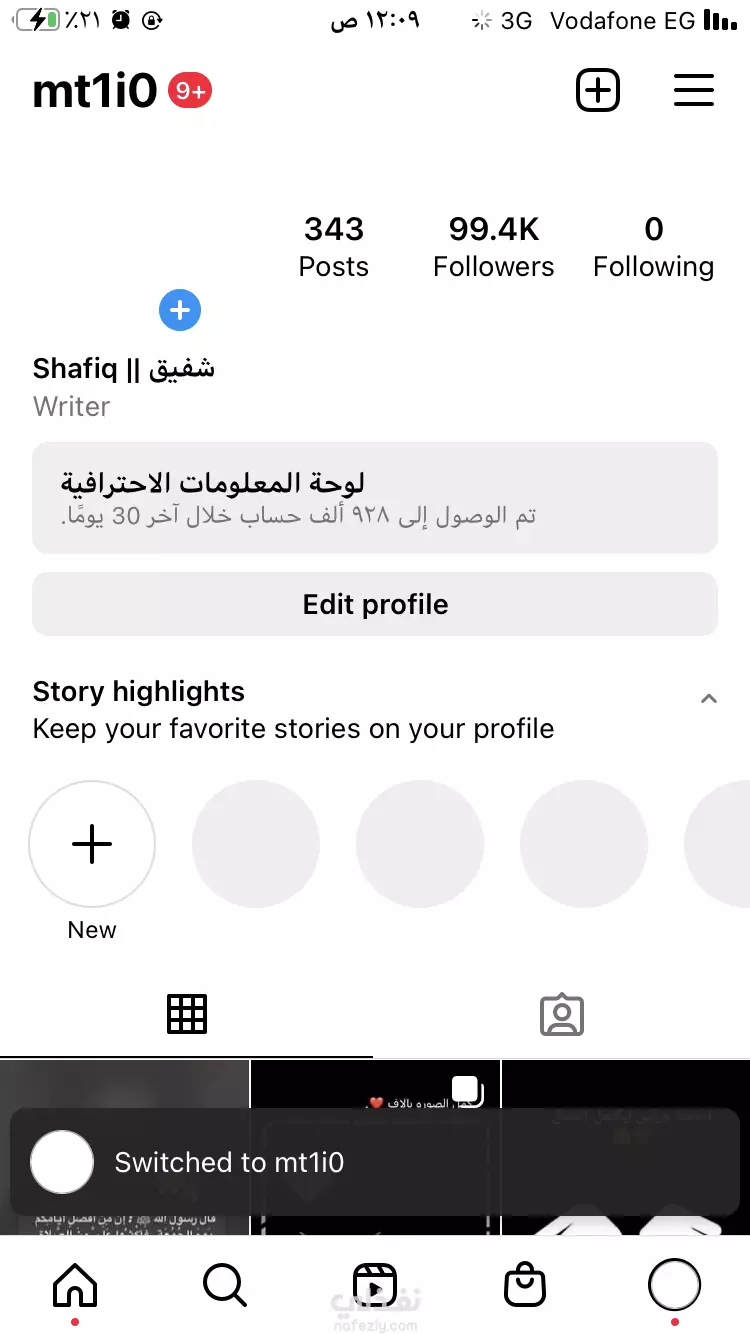Add to story with blue plus badge

coord(180,311)
